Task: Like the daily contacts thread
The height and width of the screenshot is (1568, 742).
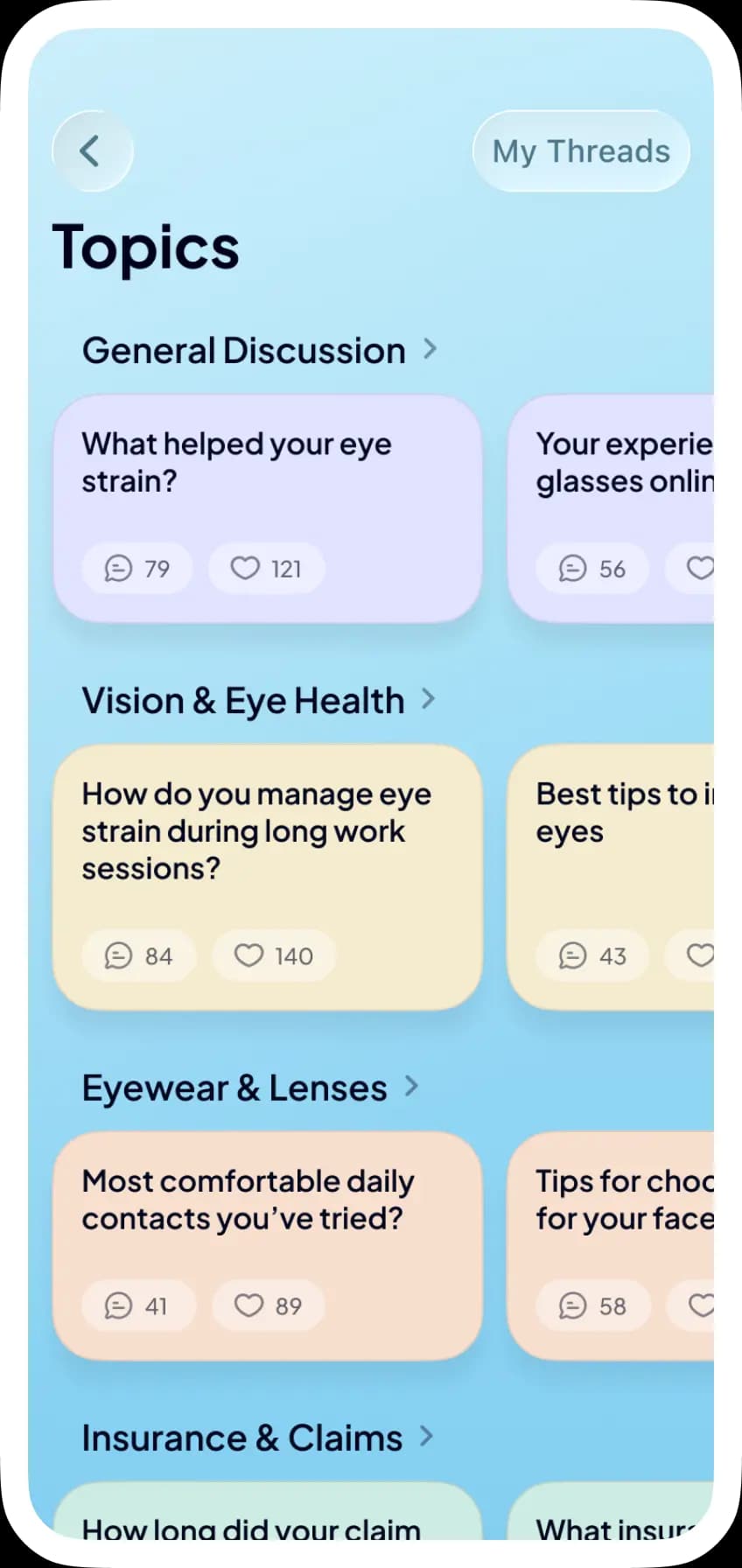Action: [268, 1305]
